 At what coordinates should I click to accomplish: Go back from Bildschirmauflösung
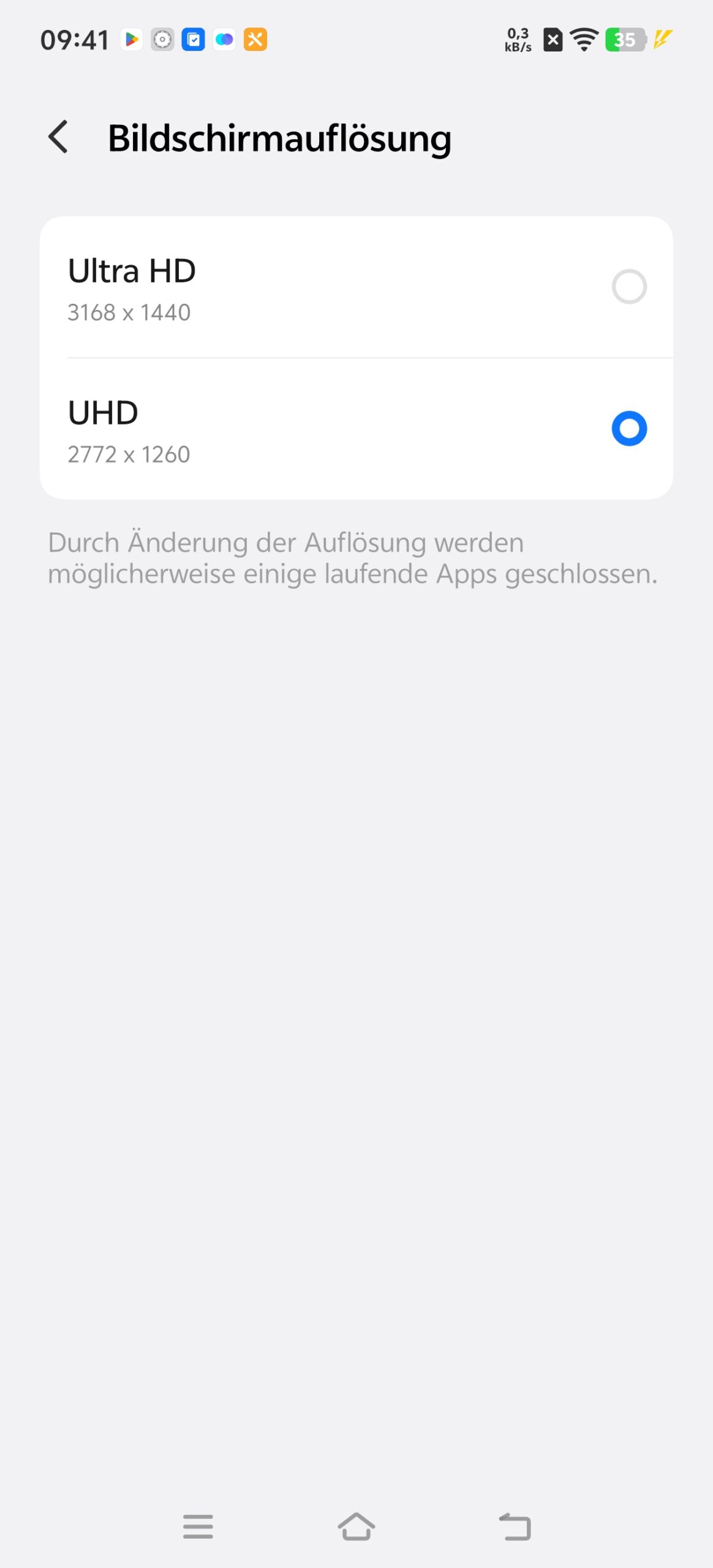pos(58,137)
